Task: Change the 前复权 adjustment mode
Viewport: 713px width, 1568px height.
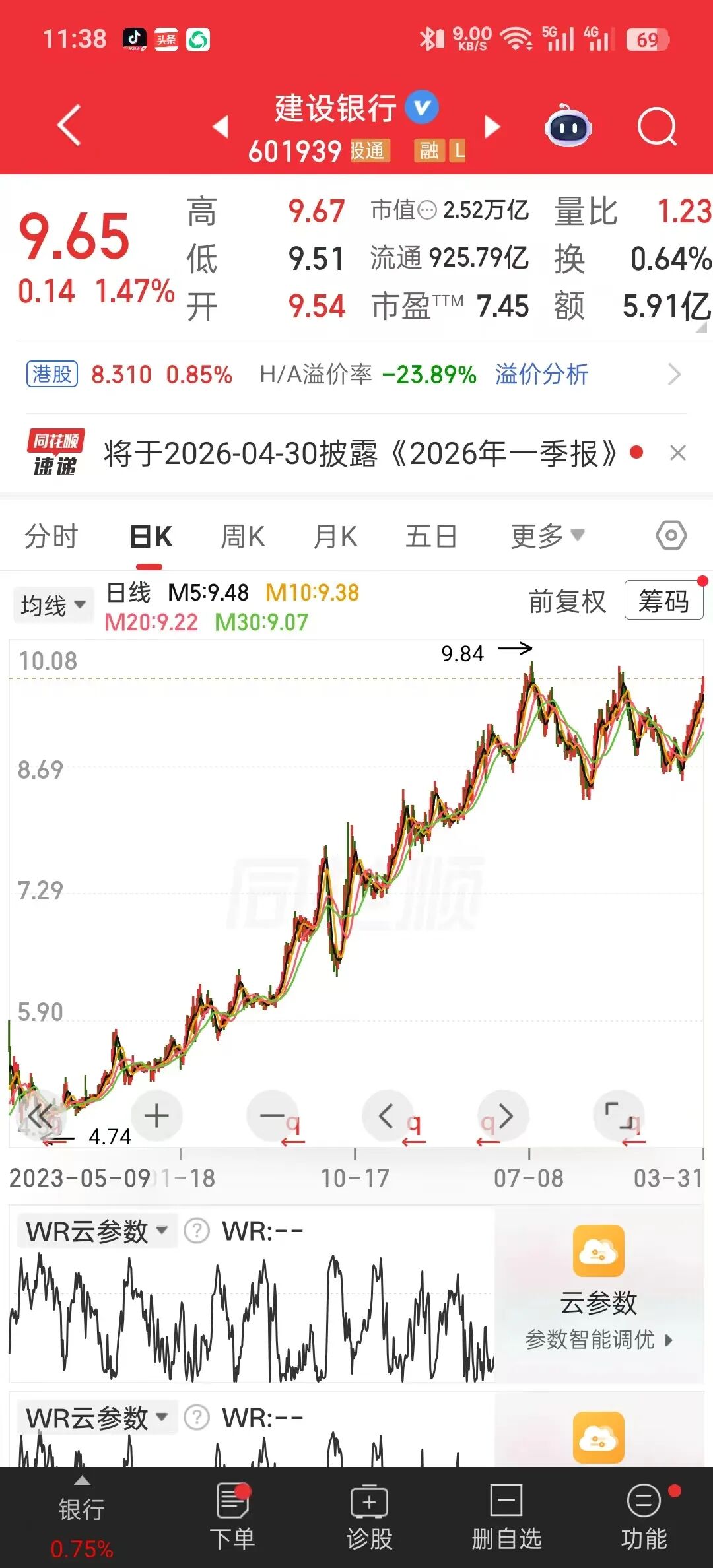Action: pos(567,601)
